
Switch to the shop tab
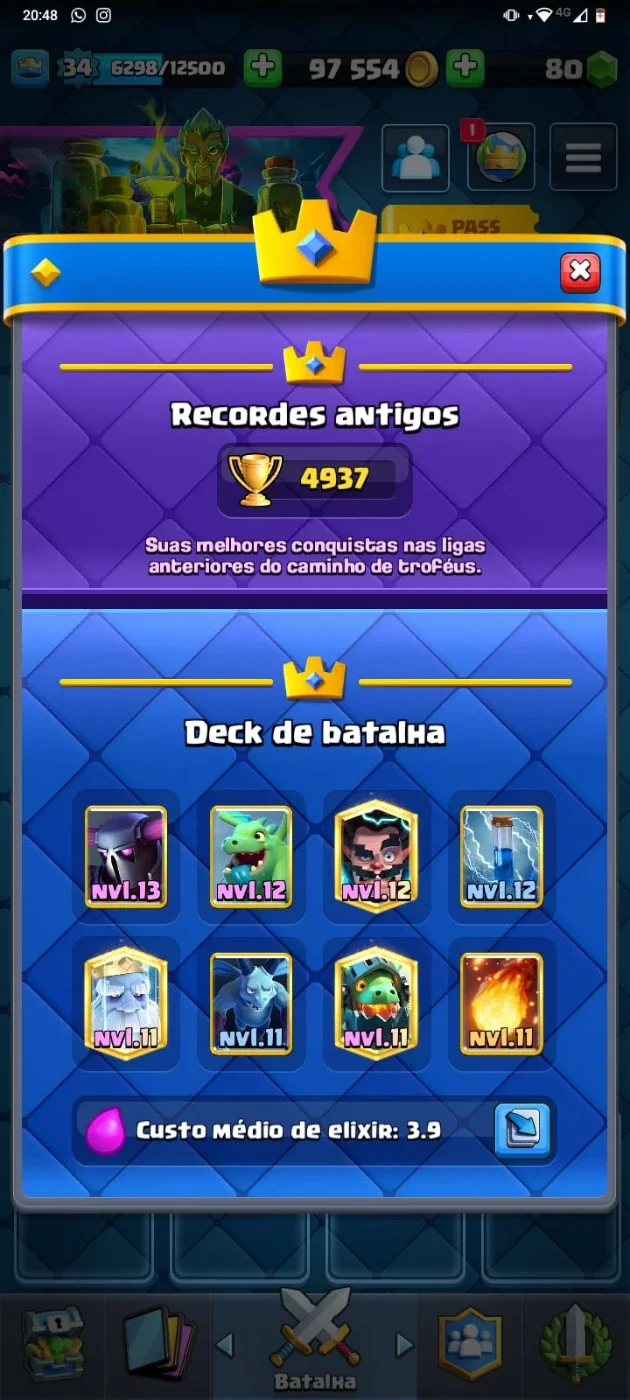pyautogui.click(x=53, y=1344)
